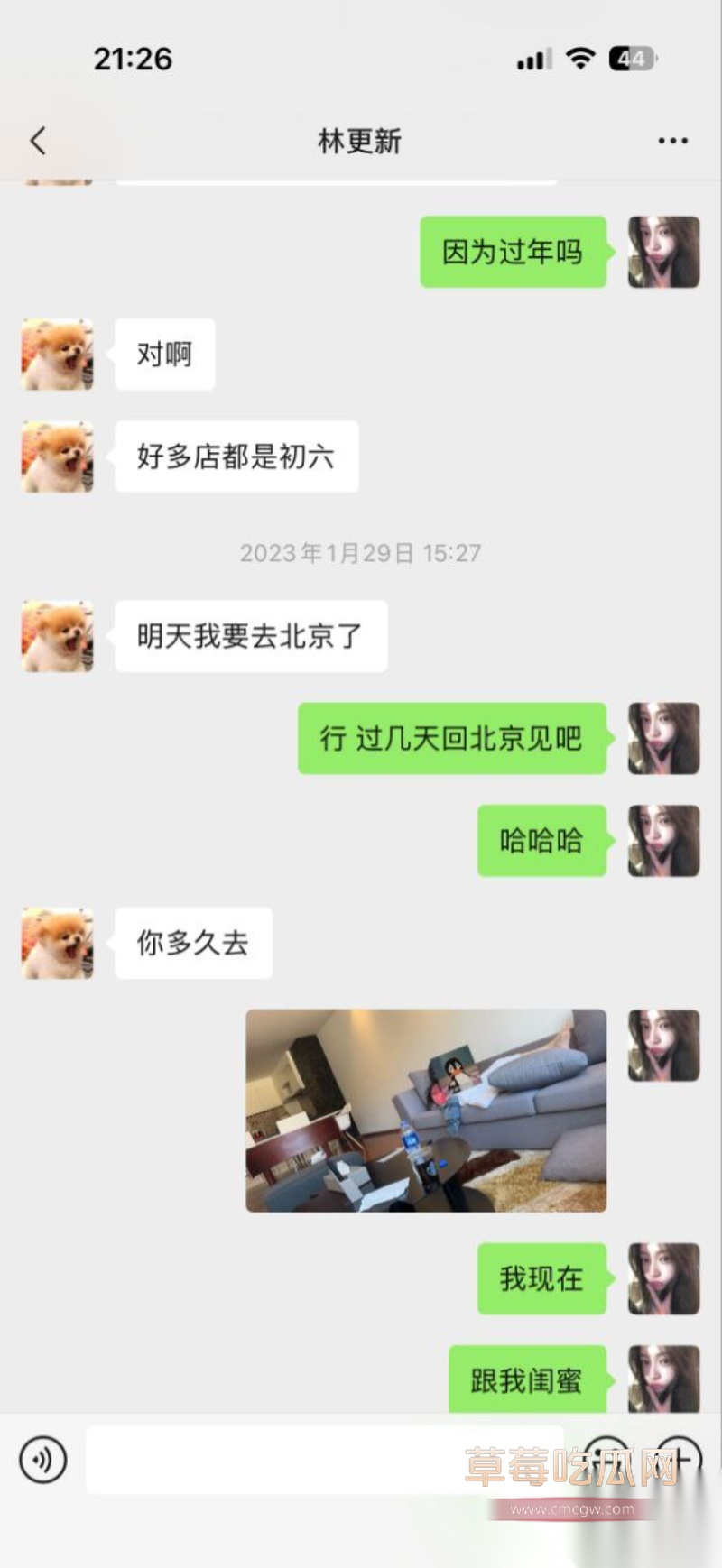
Task: Tap the voice message icon
Action: coord(43,1458)
